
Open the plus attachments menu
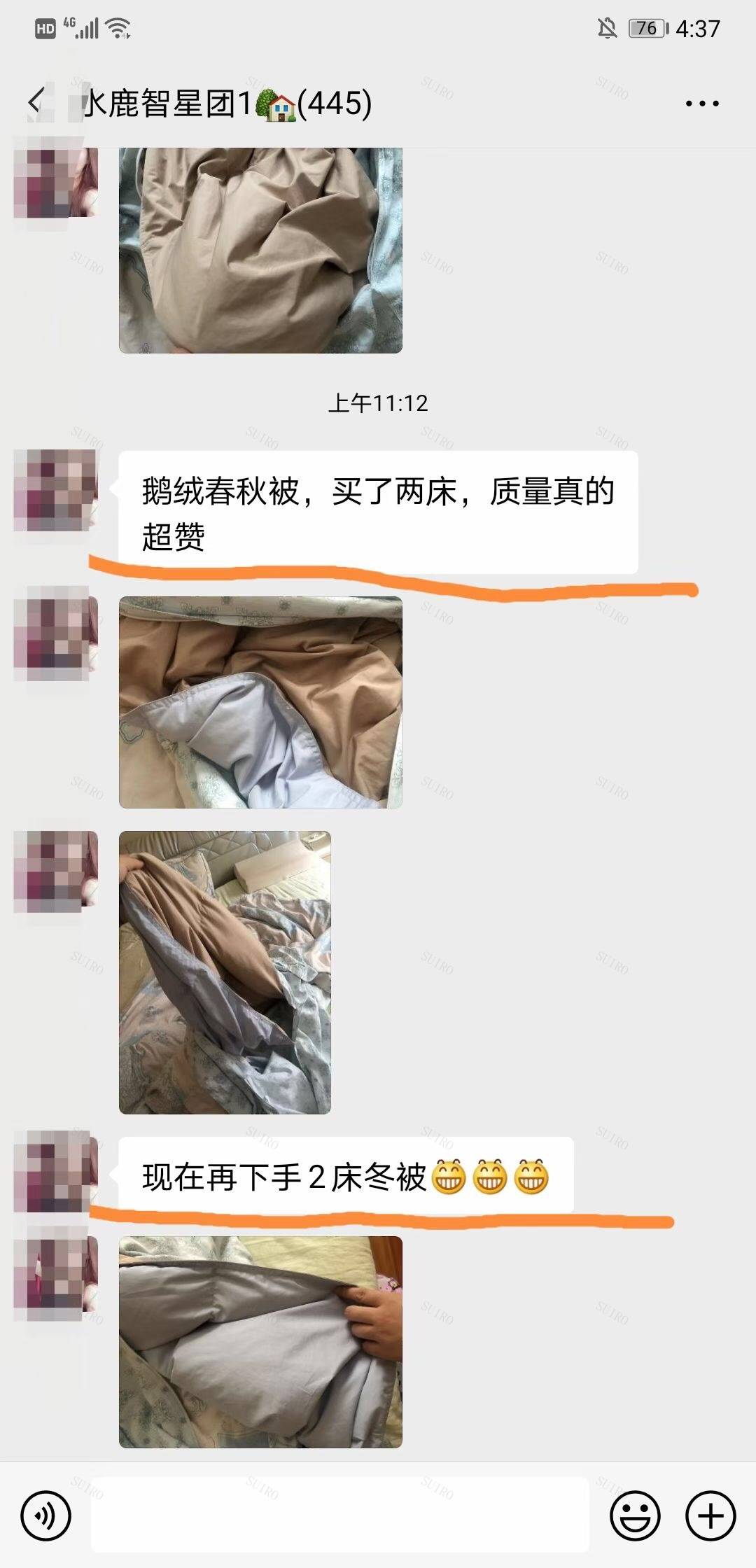click(710, 1516)
